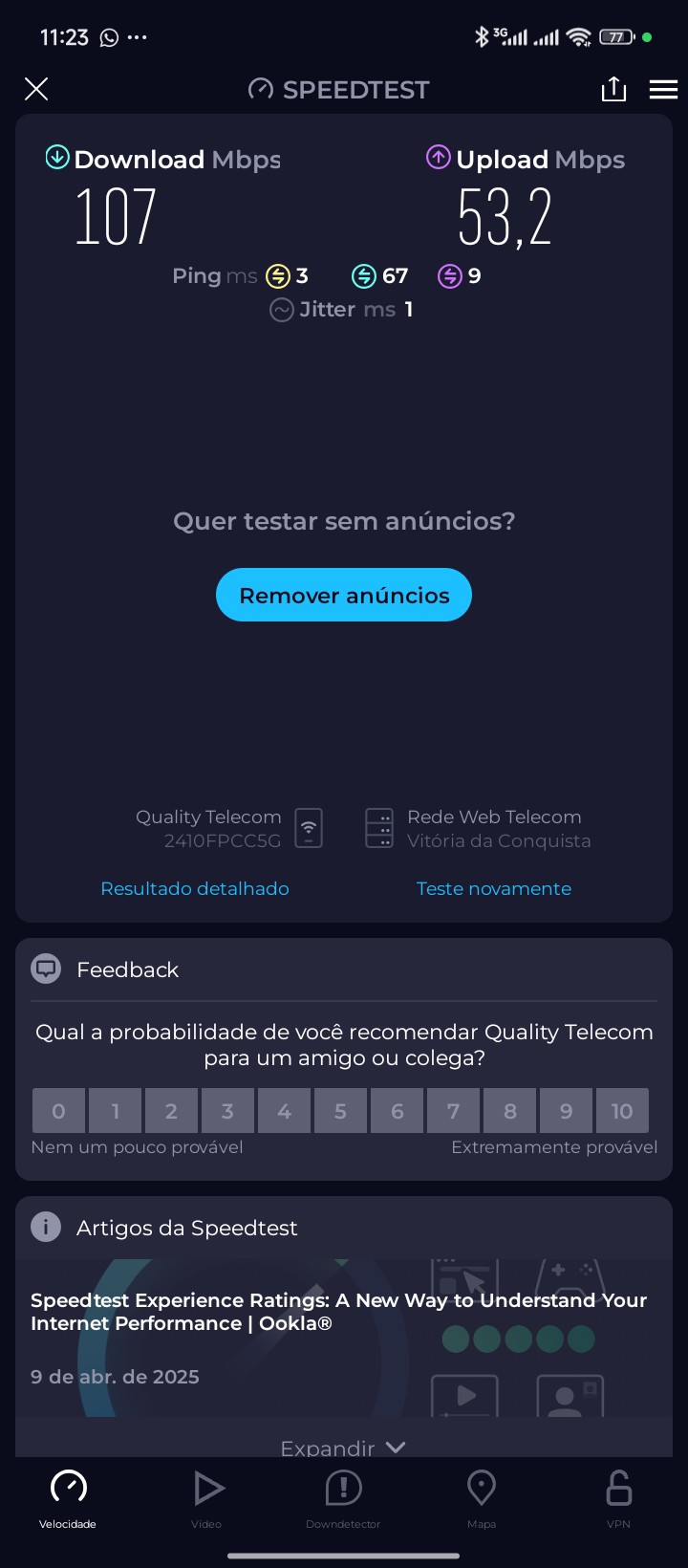This screenshot has height=1568, width=688.
Task: Rate recommendation score 8
Action: [509, 1111]
